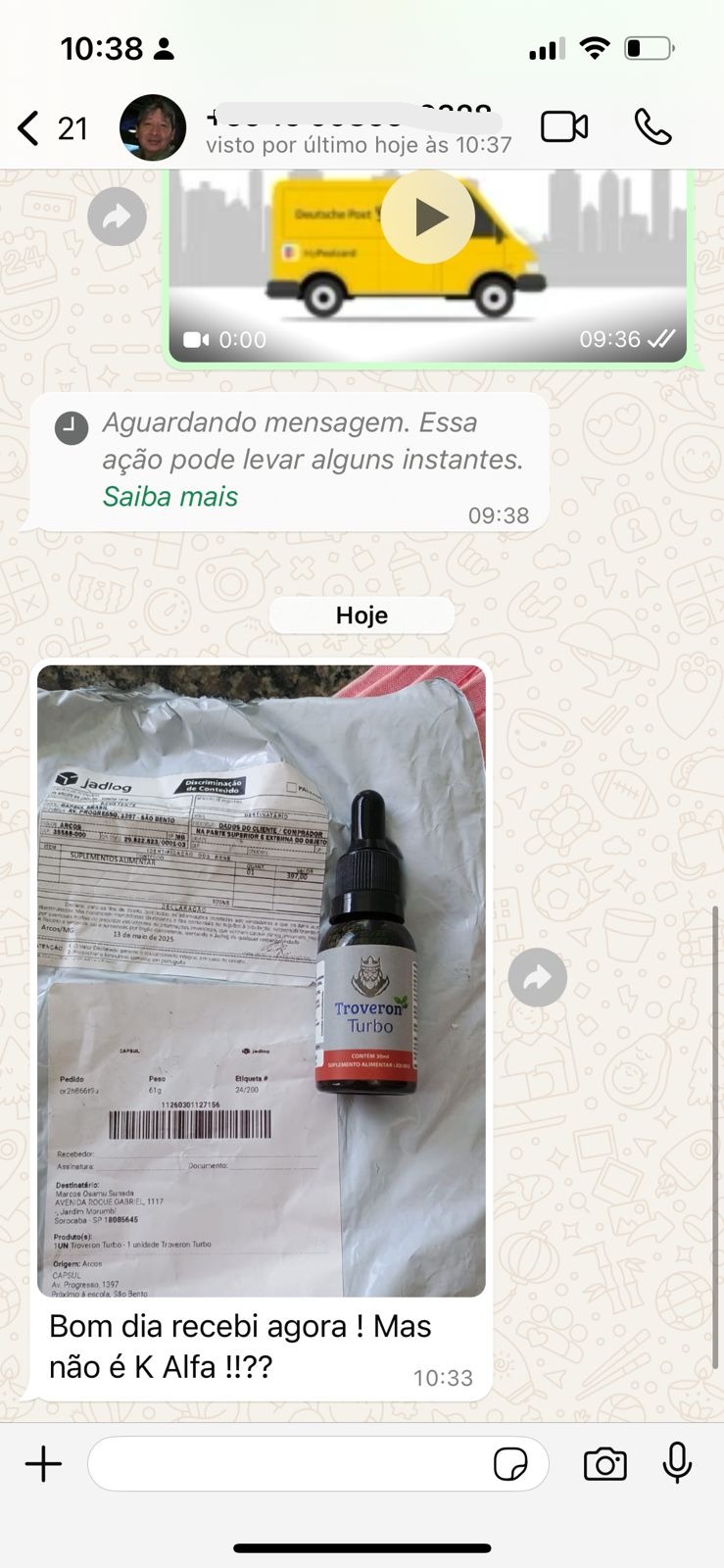Play the Deutsche Post van video
Screen dimensions: 724x1568
[x=429, y=217]
